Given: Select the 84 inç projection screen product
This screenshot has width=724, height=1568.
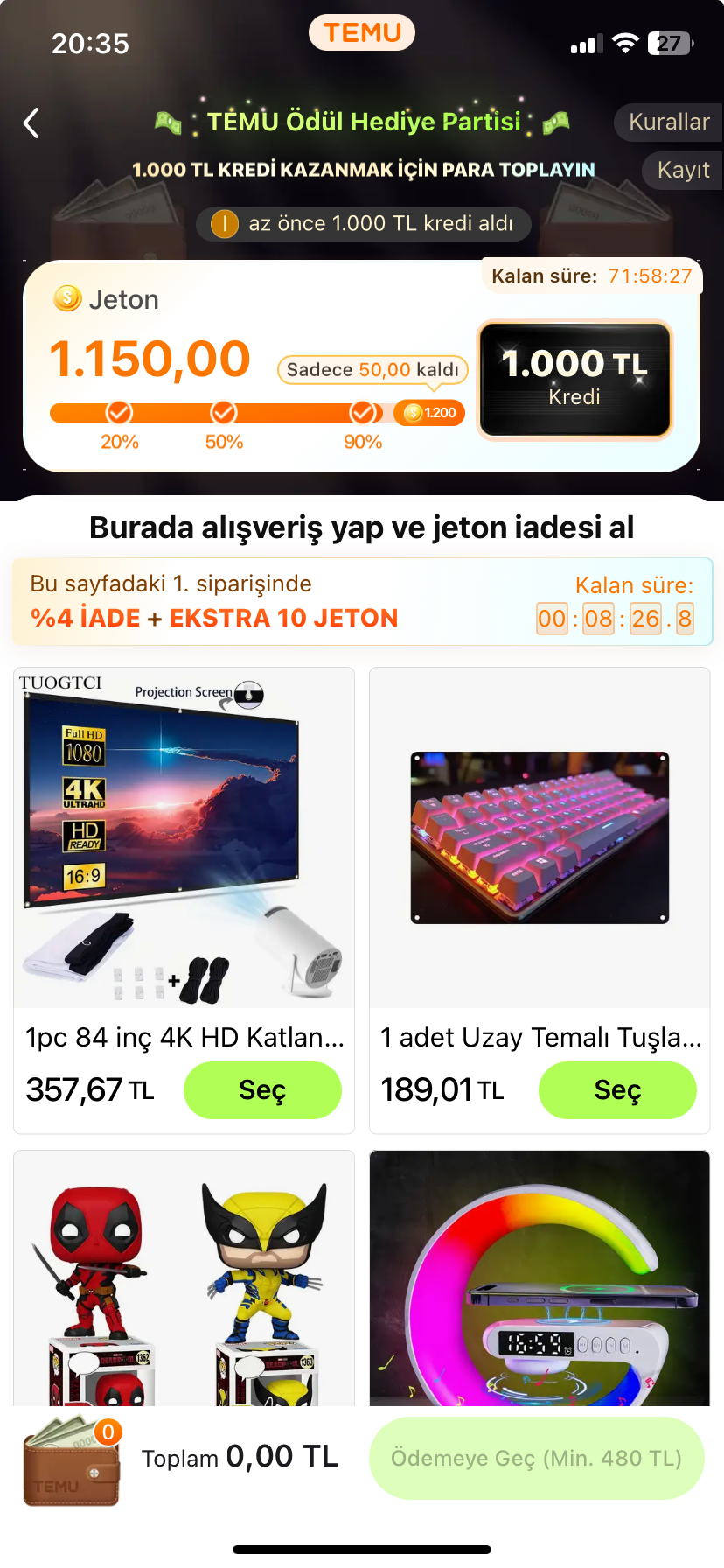Looking at the screenshot, I should click(x=262, y=1089).
